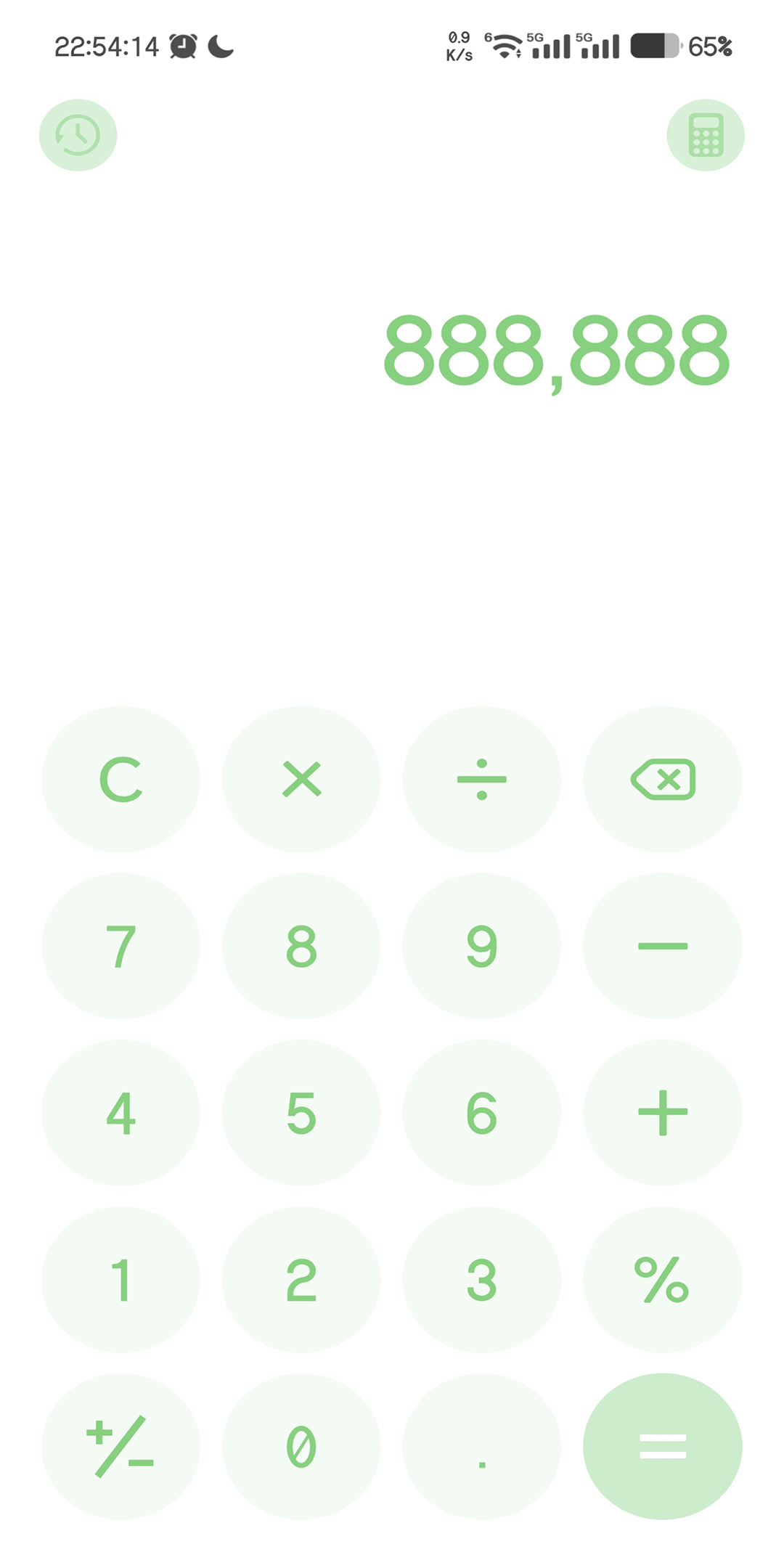Screen dimensions: 784x1568
Task: Choose the minus operator
Action: click(x=663, y=946)
